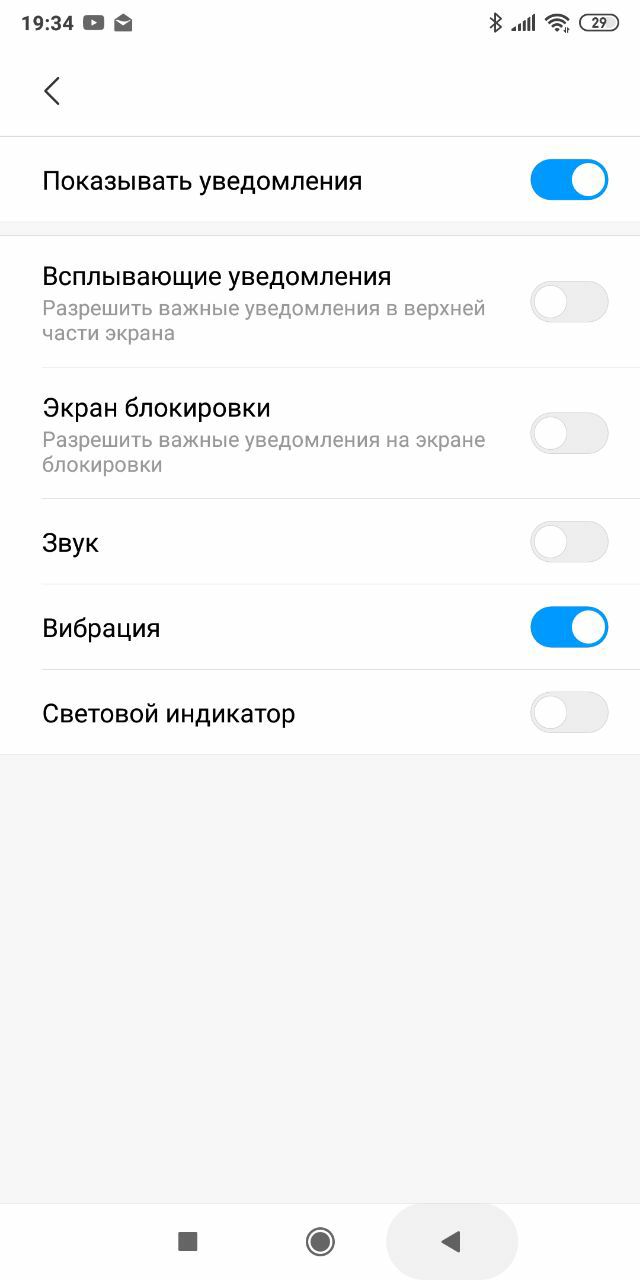Turn on Звук switch
This screenshot has width=640, height=1280.
coord(568,542)
